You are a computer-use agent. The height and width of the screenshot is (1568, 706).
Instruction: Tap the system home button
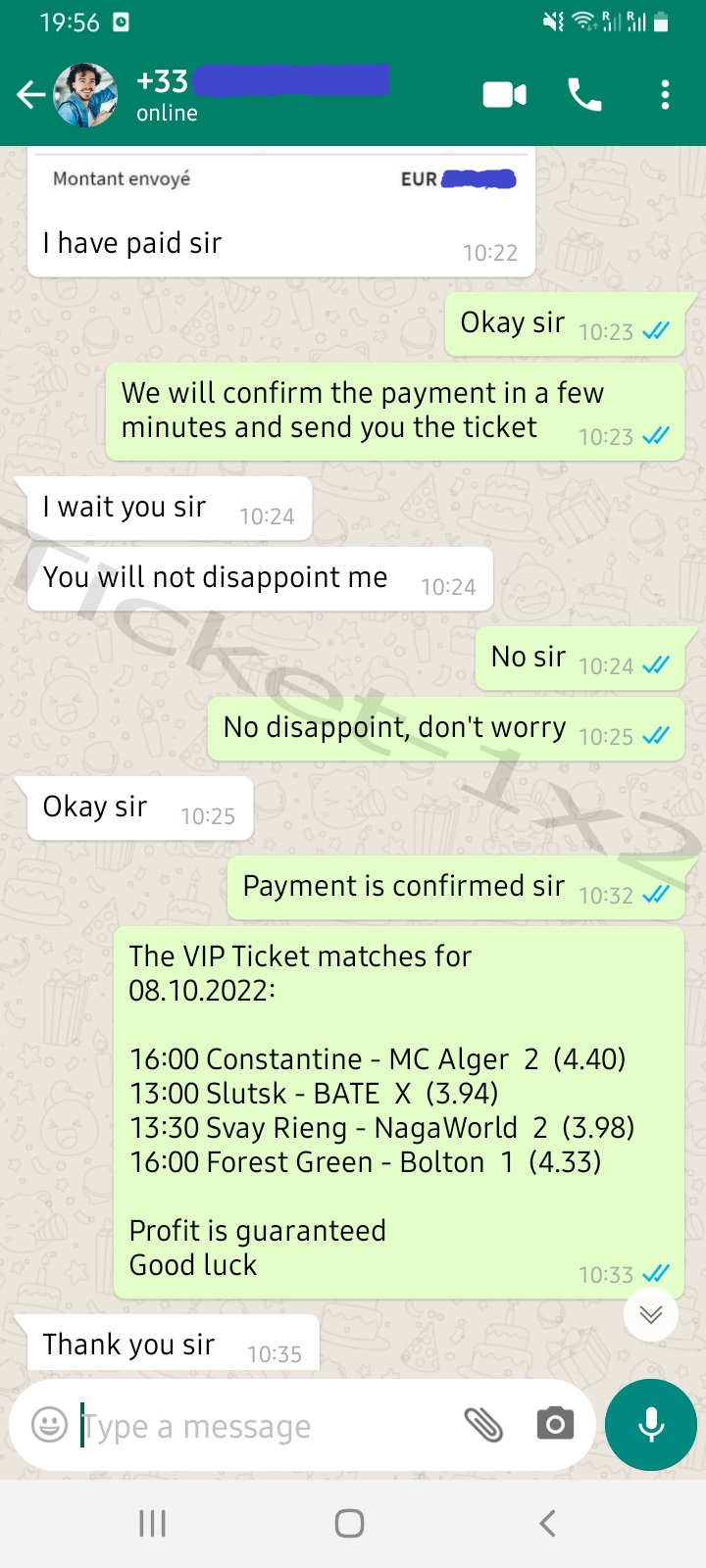tap(350, 1523)
